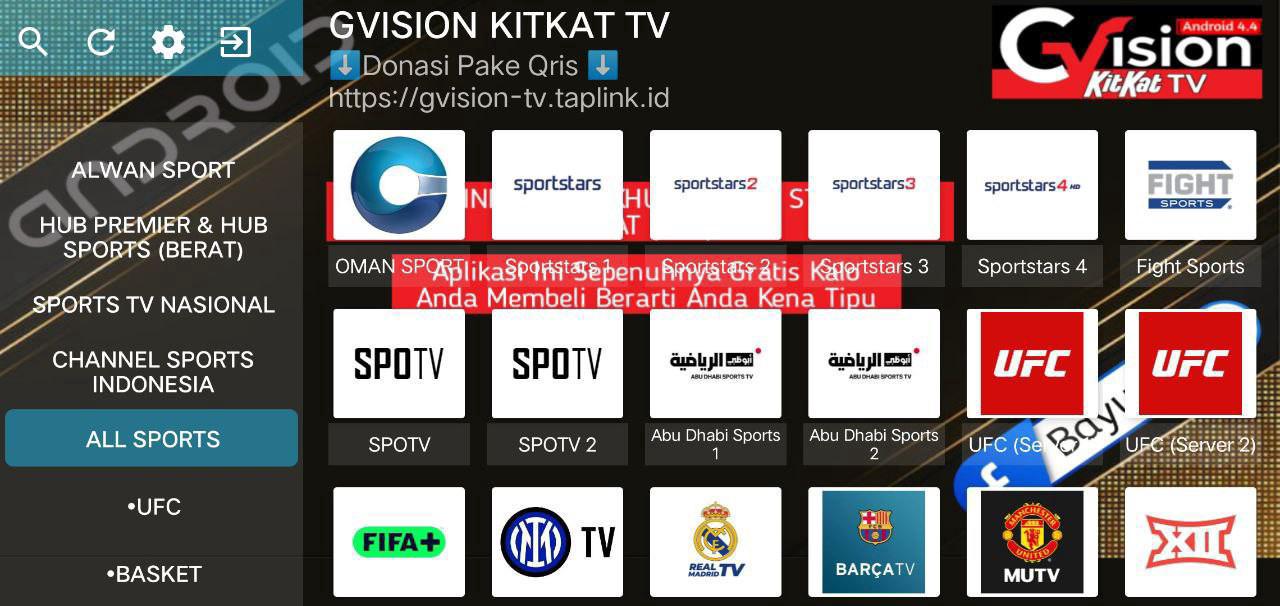Open the search icon
The width and height of the screenshot is (1280, 606).
point(33,42)
